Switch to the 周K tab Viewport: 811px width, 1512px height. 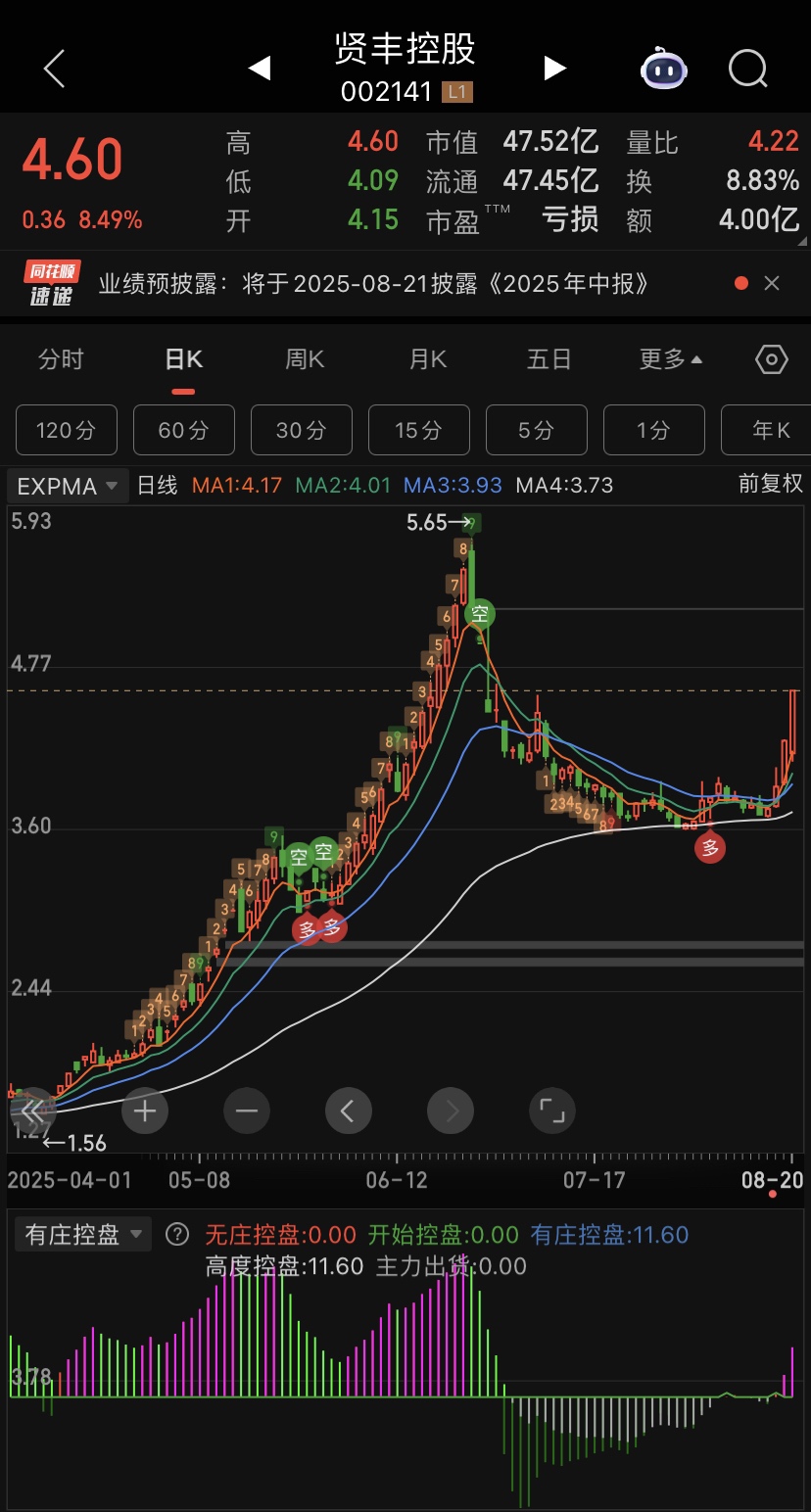pyautogui.click(x=305, y=359)
